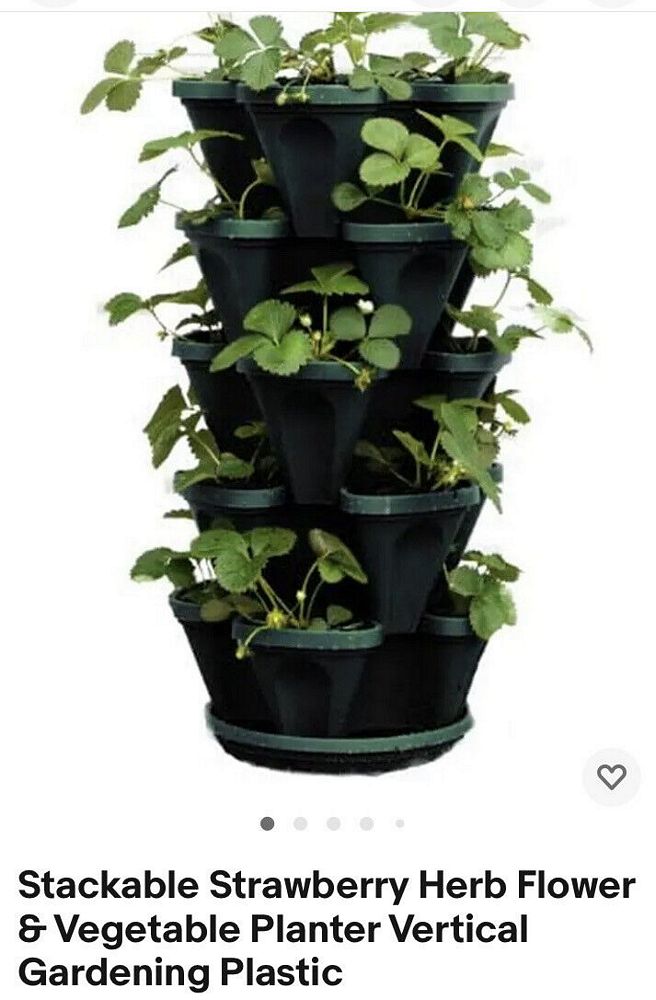Add this planter to your watchlist
Image resolution: width=656 pixels, height=1000 pixels.
click(611, 777)
